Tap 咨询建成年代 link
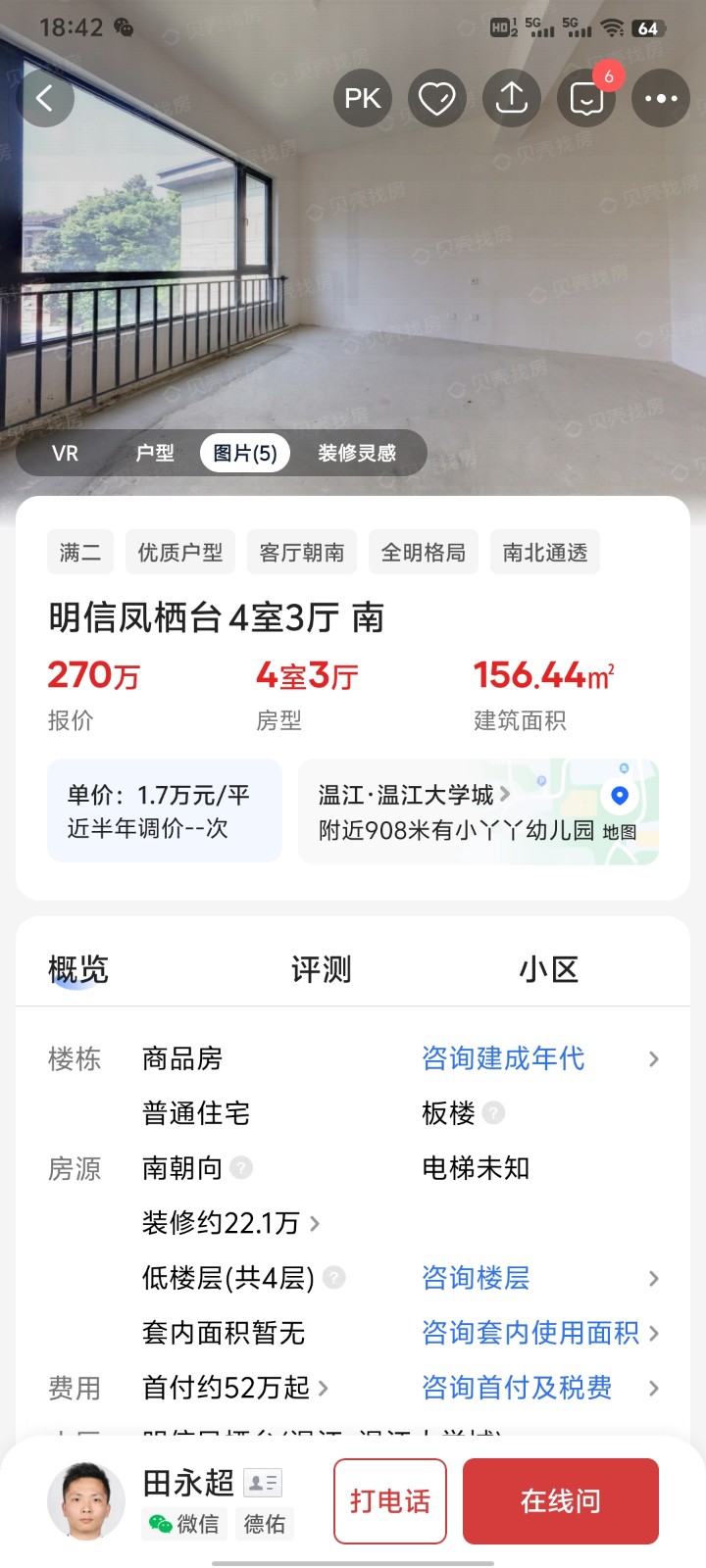 tap(503, 1058)
